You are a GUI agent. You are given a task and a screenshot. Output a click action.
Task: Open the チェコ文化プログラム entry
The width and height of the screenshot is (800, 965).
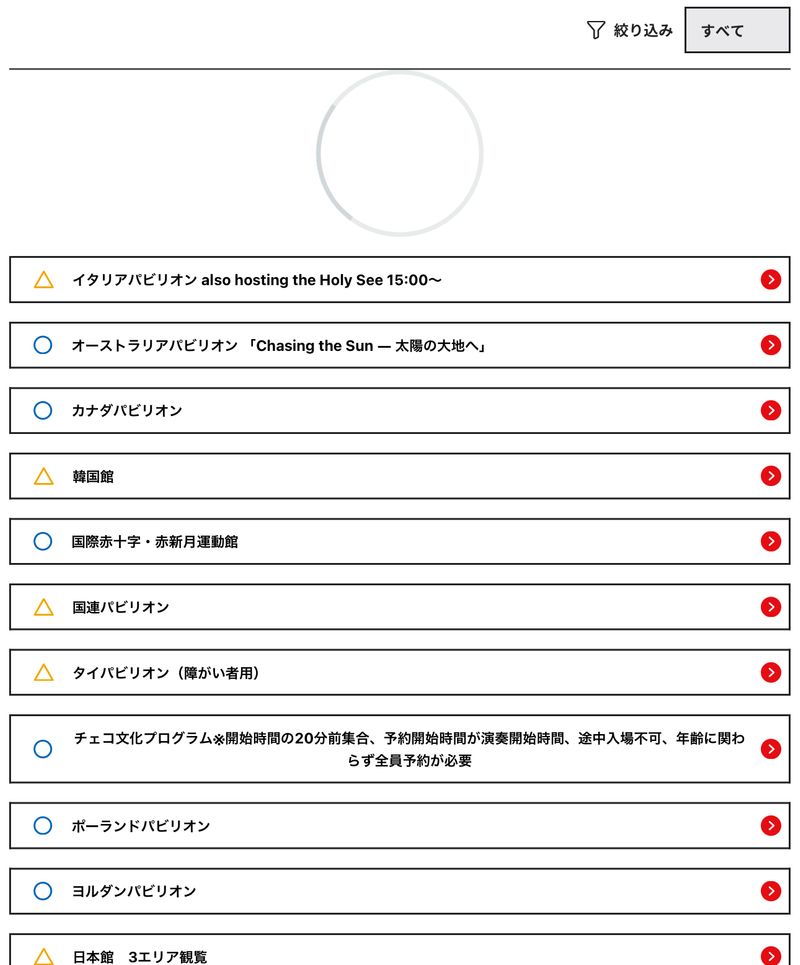click(x=399, y=749)
